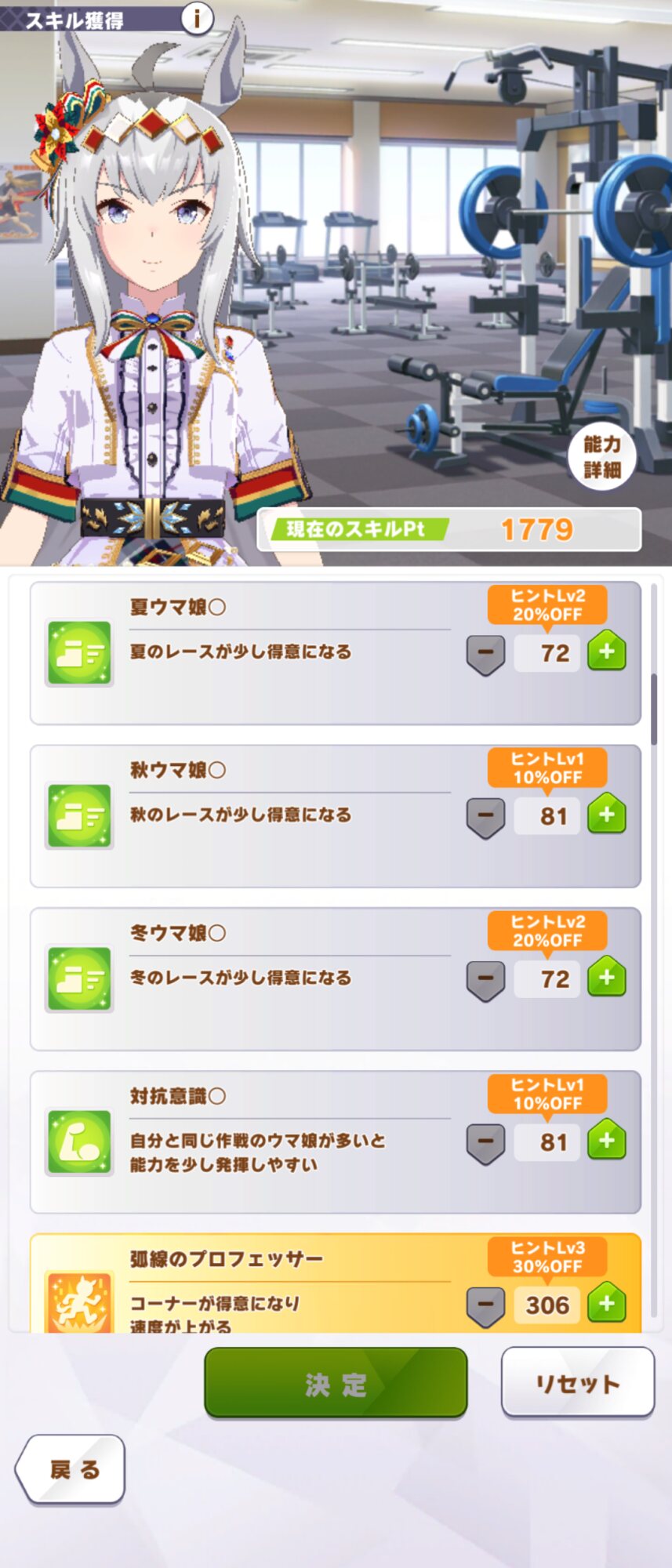Decrease 秋ウマ娘○ skill with minus
Image resolution: width=672 pixels, height=1568 pixels.
click(x=485, y=816)
